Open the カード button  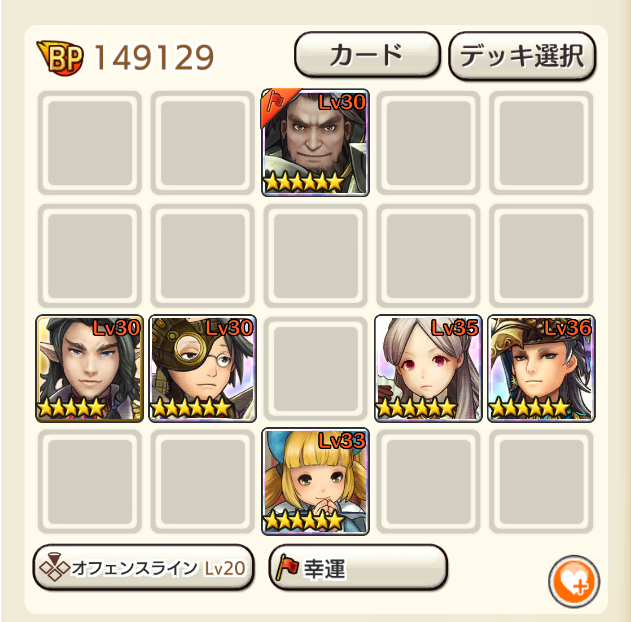(367, 54)
